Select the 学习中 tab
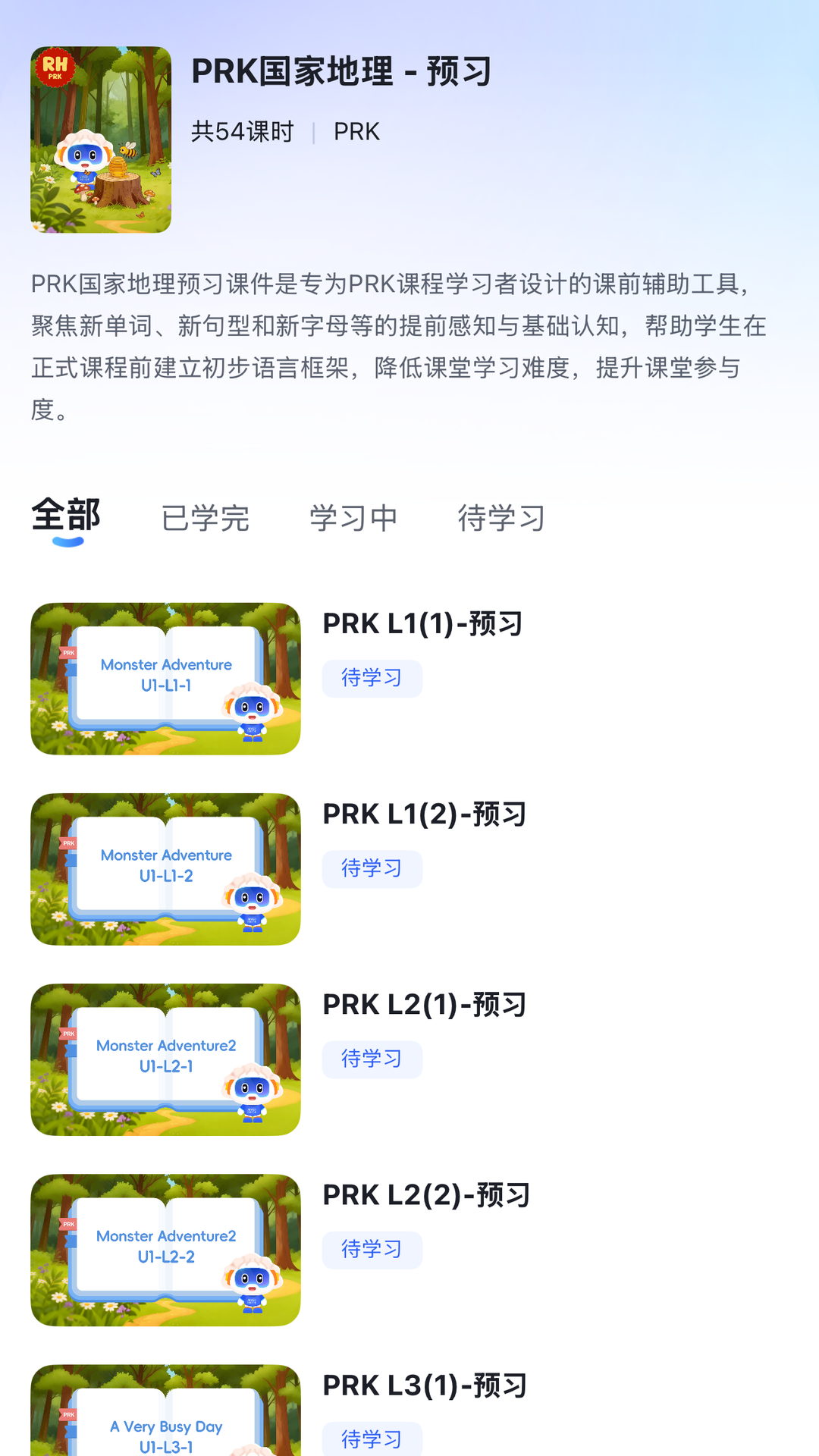This screenshot has height=1456, width=819. tap(353, 519)
